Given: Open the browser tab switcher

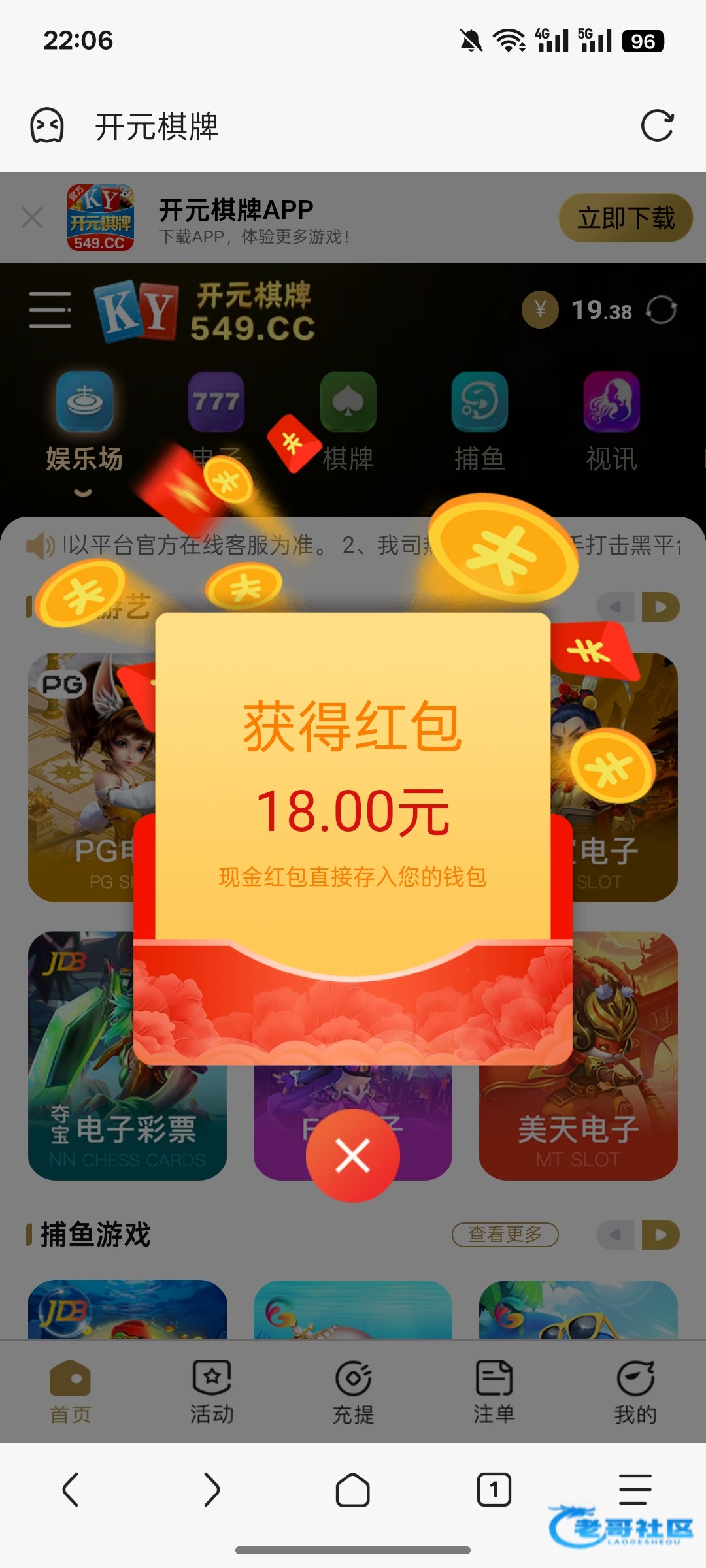Looking at the screenshot, I should [x=494, y=1490].
